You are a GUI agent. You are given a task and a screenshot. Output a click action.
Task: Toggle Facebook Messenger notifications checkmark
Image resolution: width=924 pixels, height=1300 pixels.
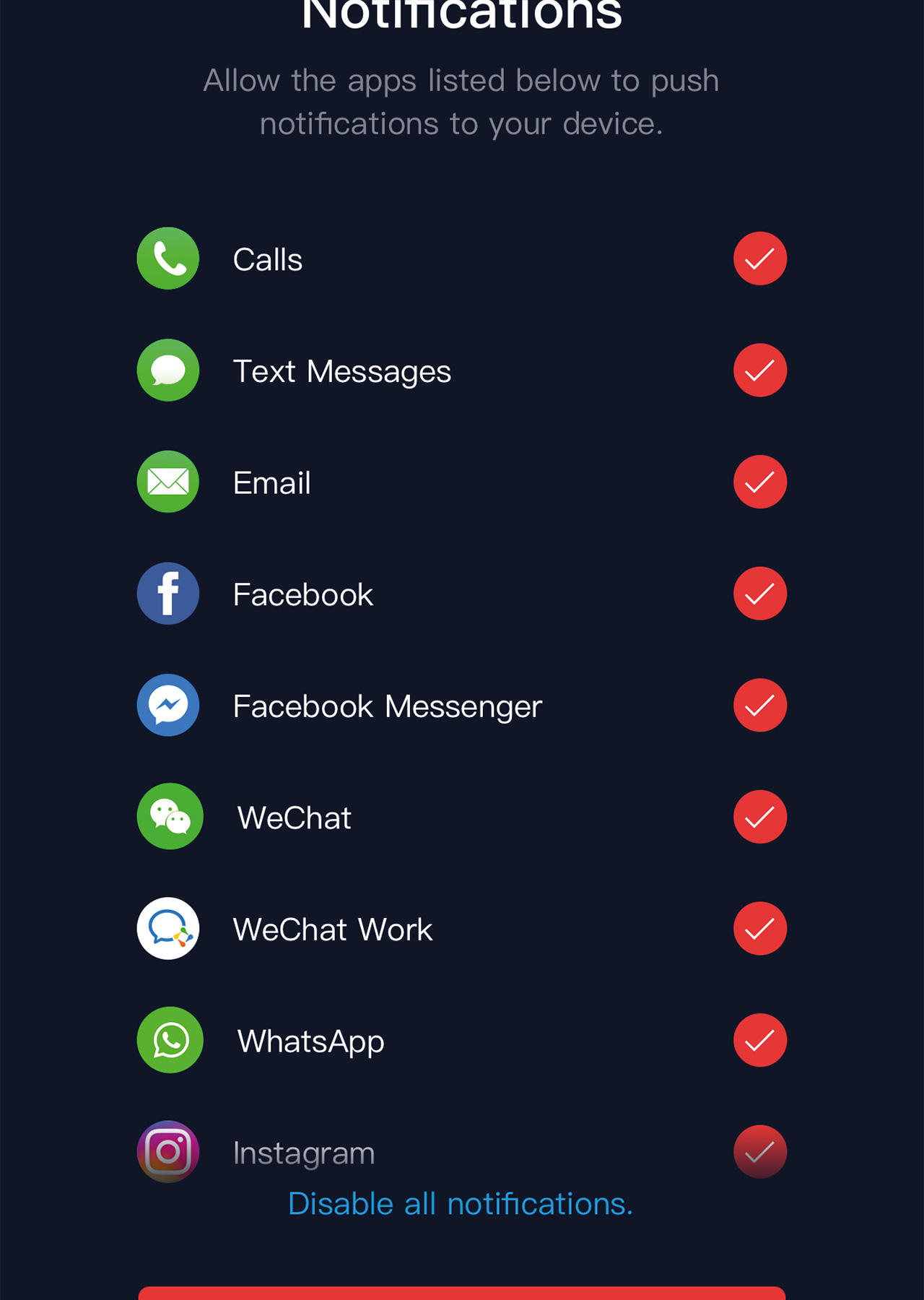click(759, 705)
